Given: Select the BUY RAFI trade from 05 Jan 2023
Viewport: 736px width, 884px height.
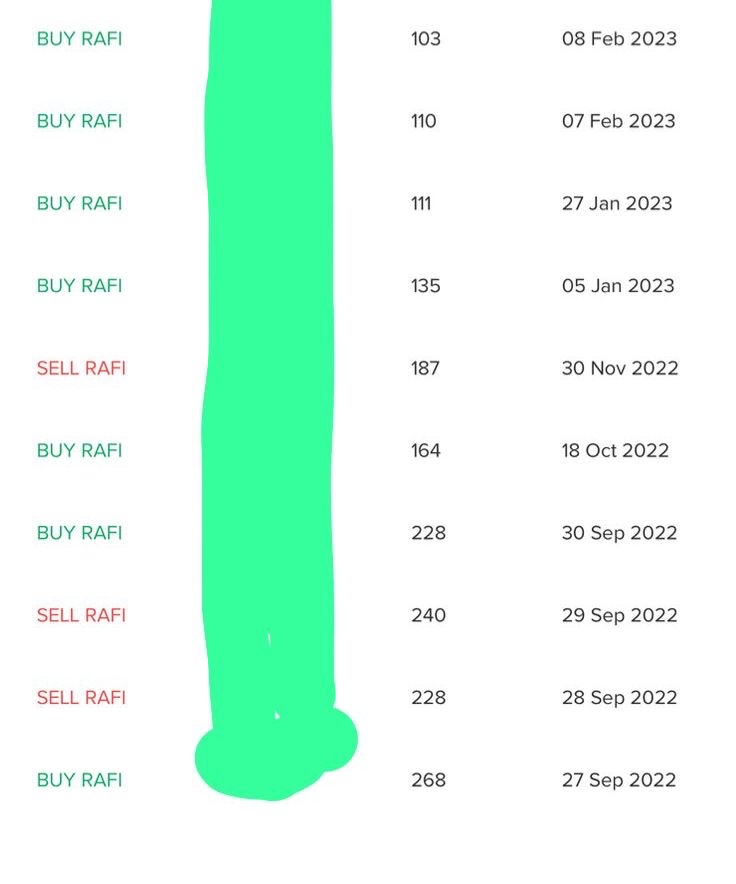Looking at the screenshot, I should (80, 286).
